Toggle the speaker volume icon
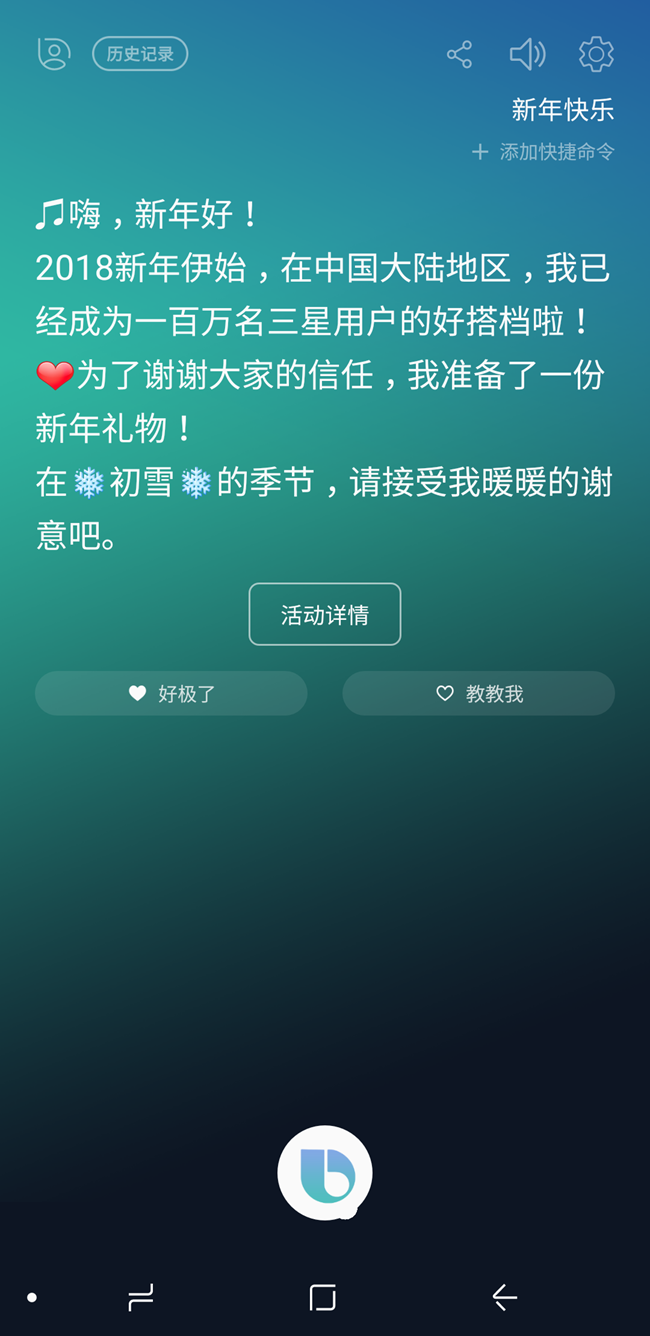Screen dimensions: 650x1336 (527, 54)
